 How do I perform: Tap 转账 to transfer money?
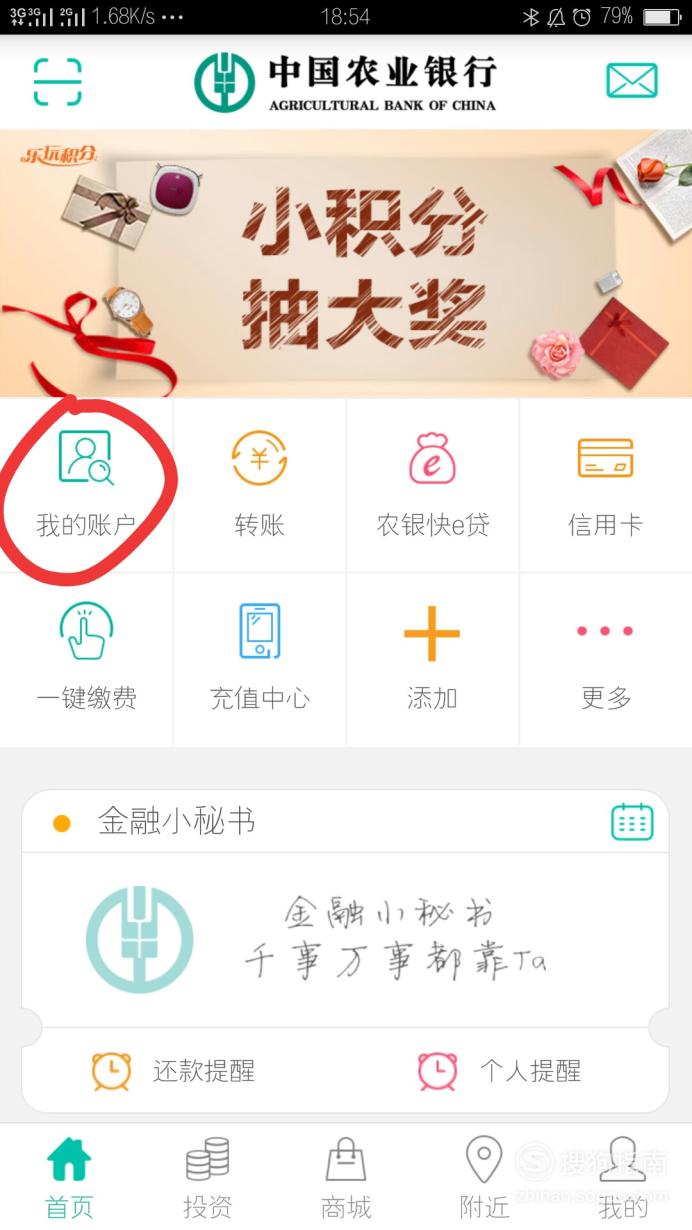259,484
